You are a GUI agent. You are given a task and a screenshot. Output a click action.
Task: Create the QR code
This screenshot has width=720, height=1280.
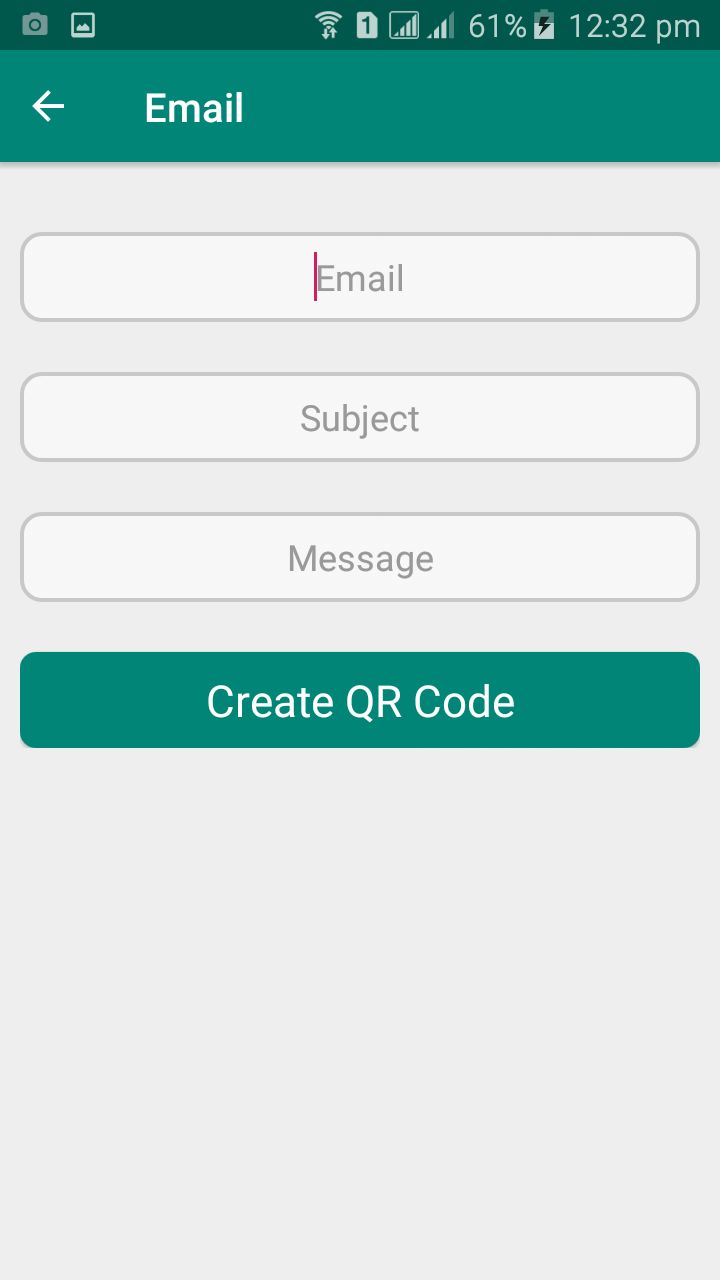(360, 700)
